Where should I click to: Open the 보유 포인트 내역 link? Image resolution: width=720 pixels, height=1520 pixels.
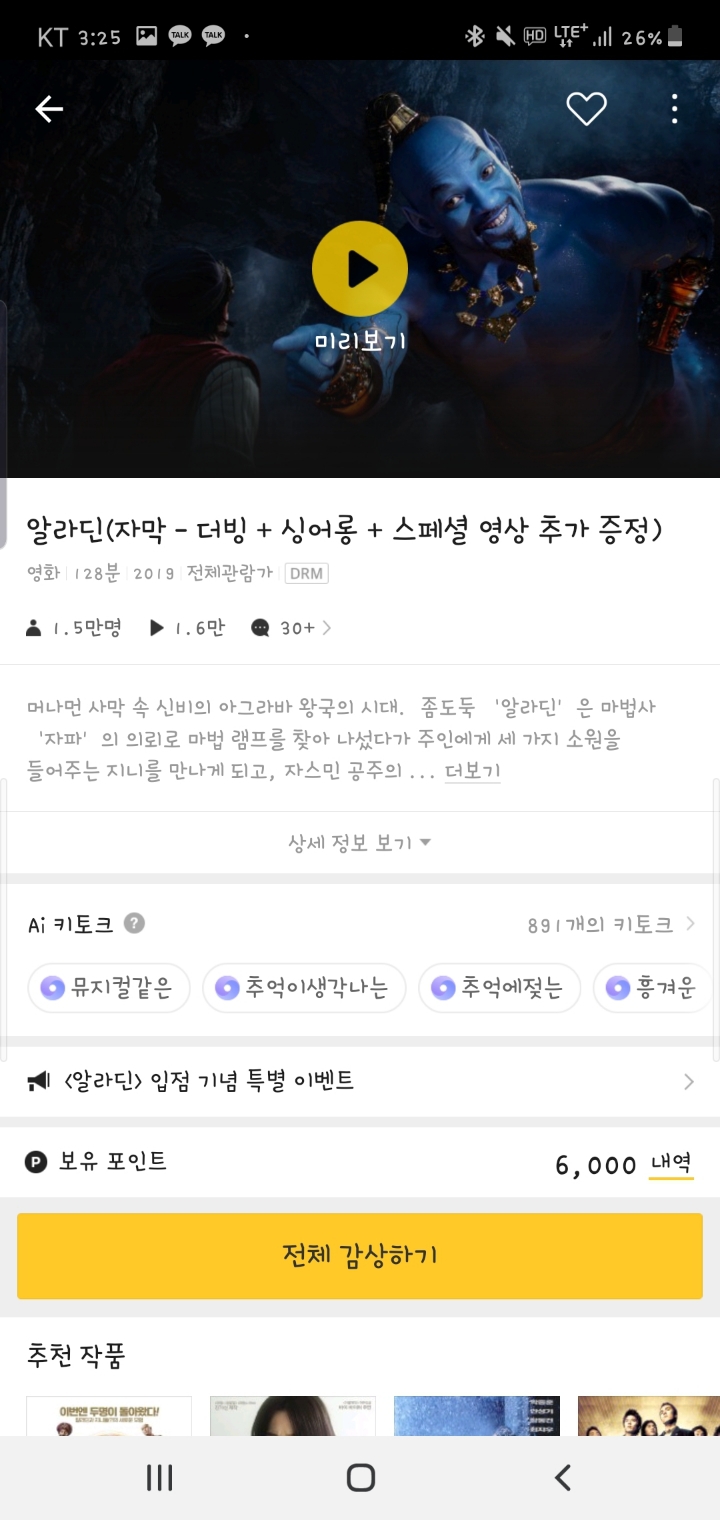click(671, 1164)
